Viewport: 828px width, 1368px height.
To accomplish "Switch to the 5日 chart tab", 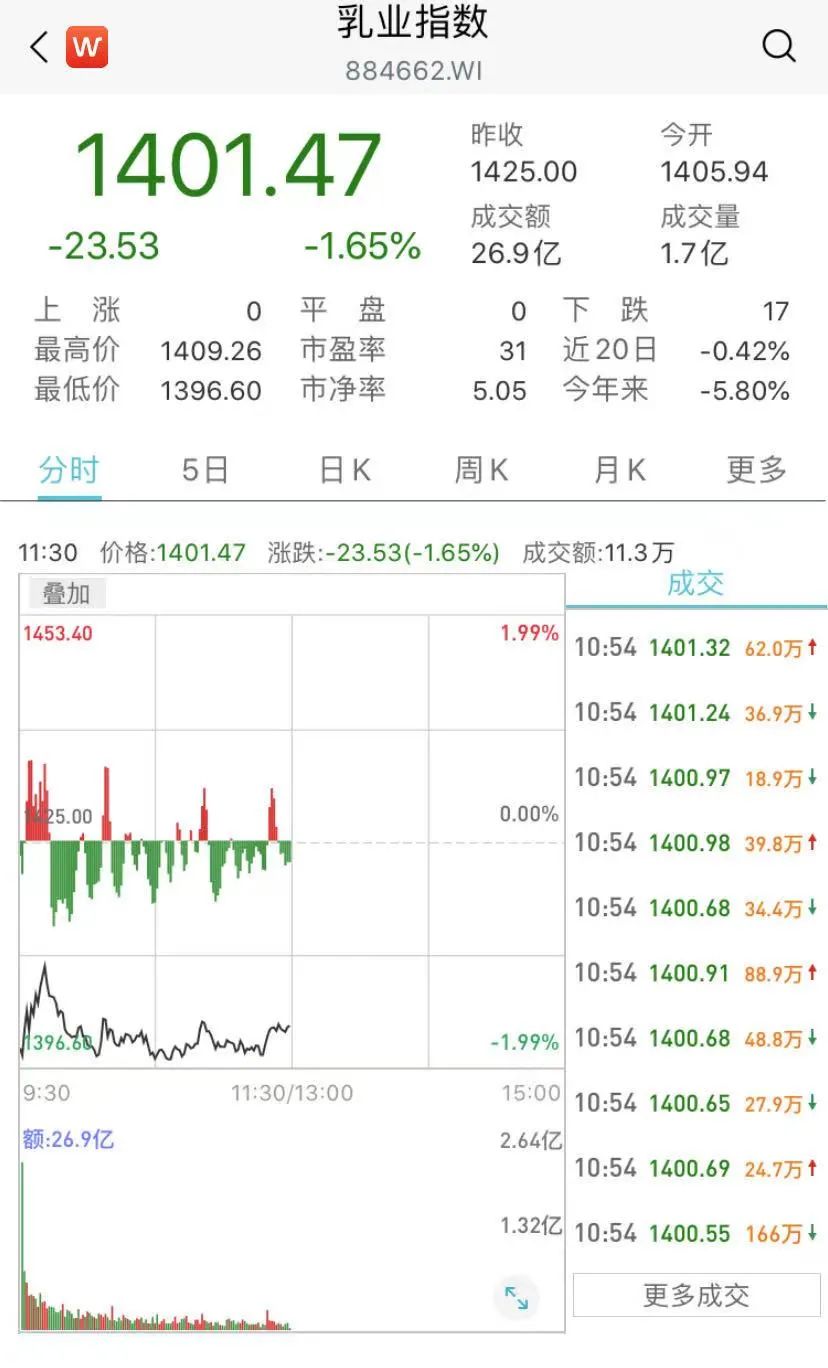I will 205,469.
